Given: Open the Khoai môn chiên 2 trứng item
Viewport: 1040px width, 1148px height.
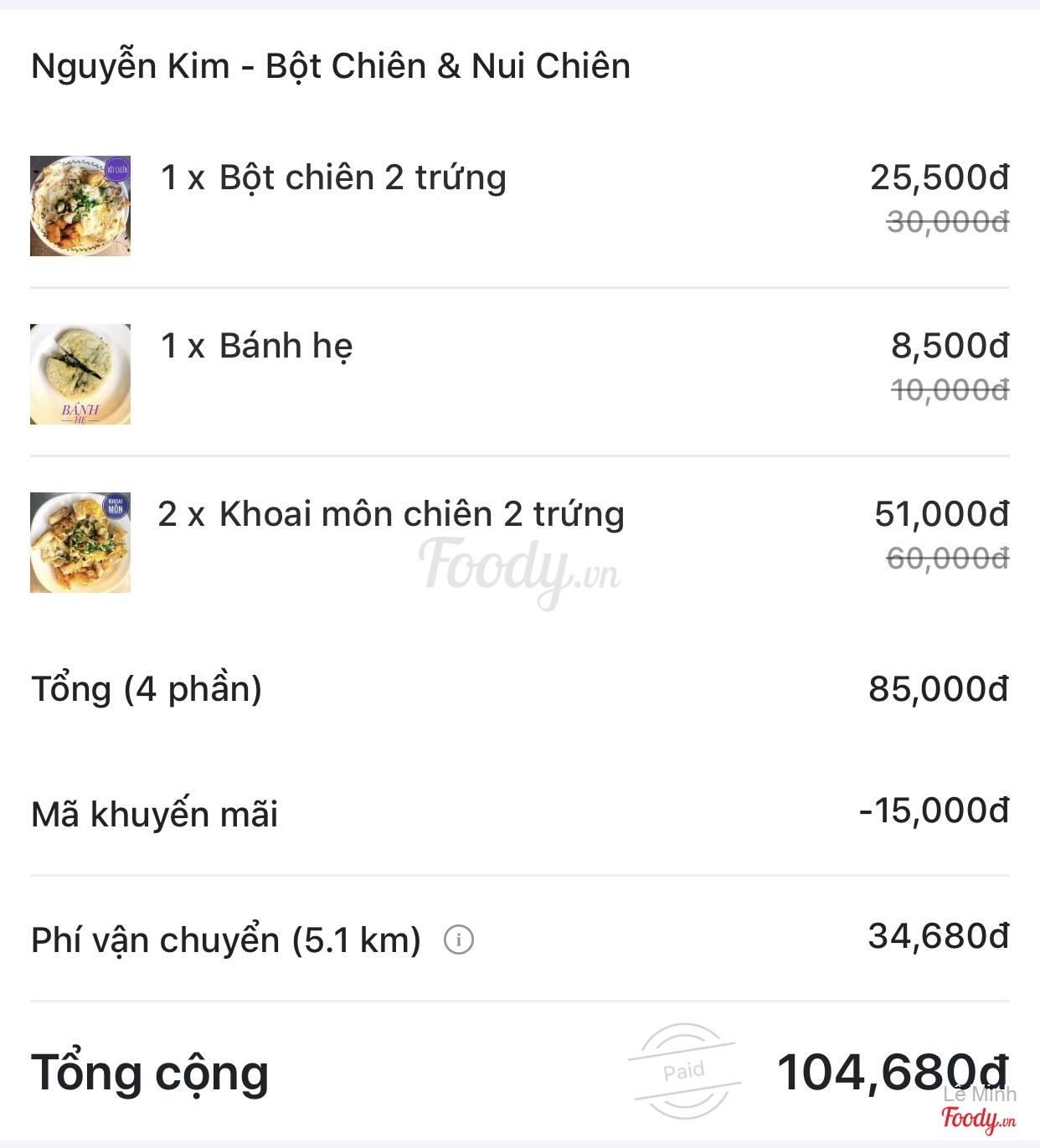Looking at the screenshot, I should coord(390,514).
